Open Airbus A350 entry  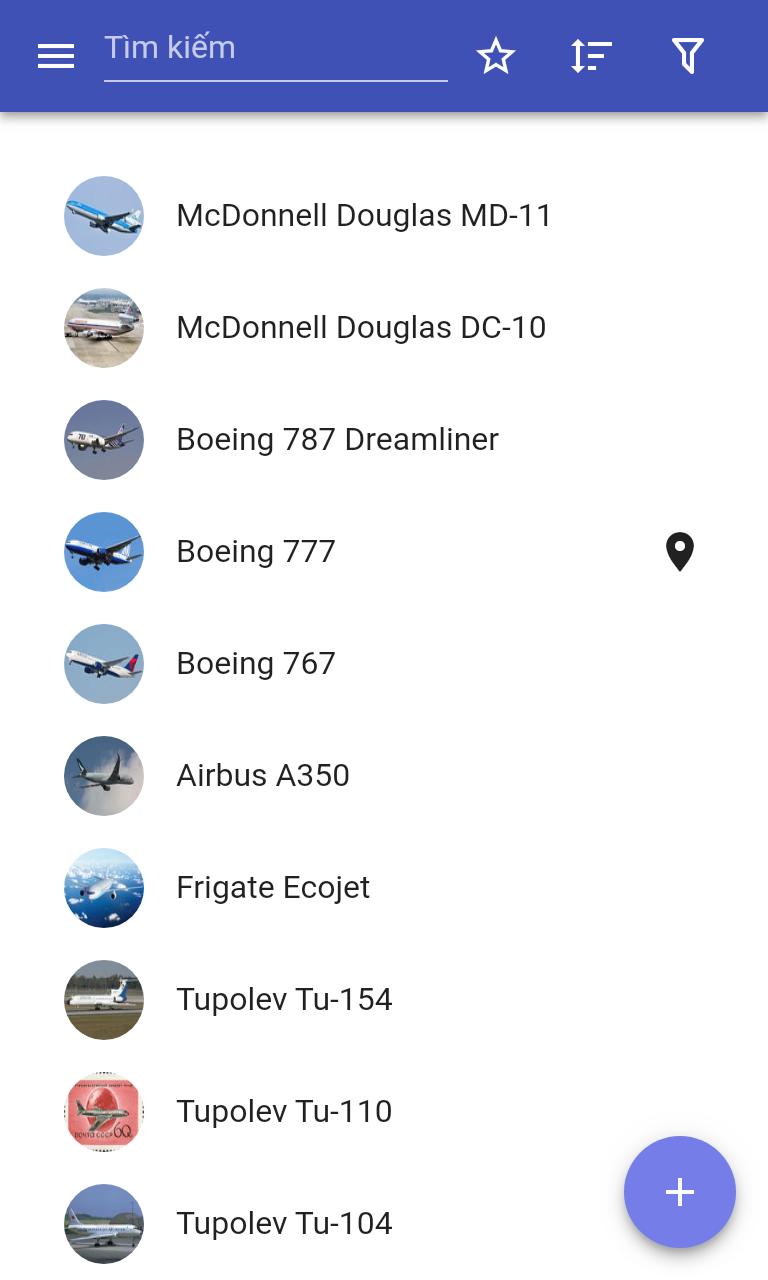[x=384, y=776]
